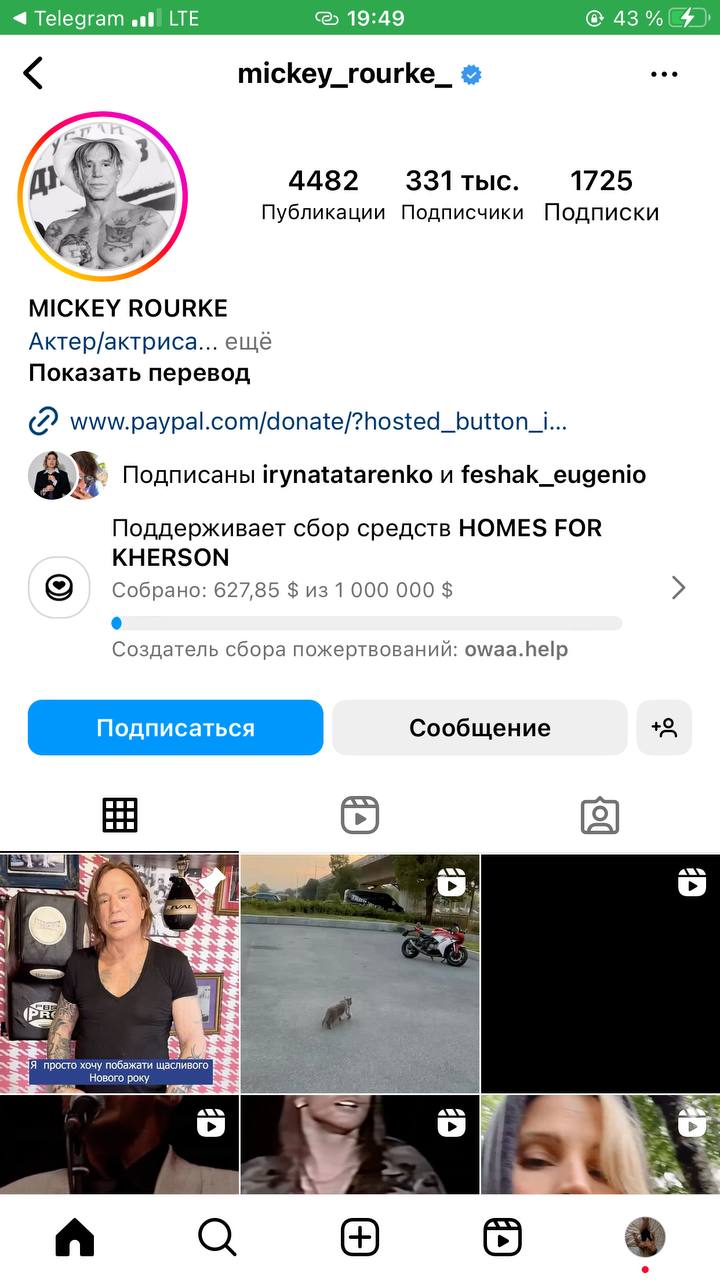Tap the fundraiser progress bar
720x1280 pixels.
tap(366, 623)
